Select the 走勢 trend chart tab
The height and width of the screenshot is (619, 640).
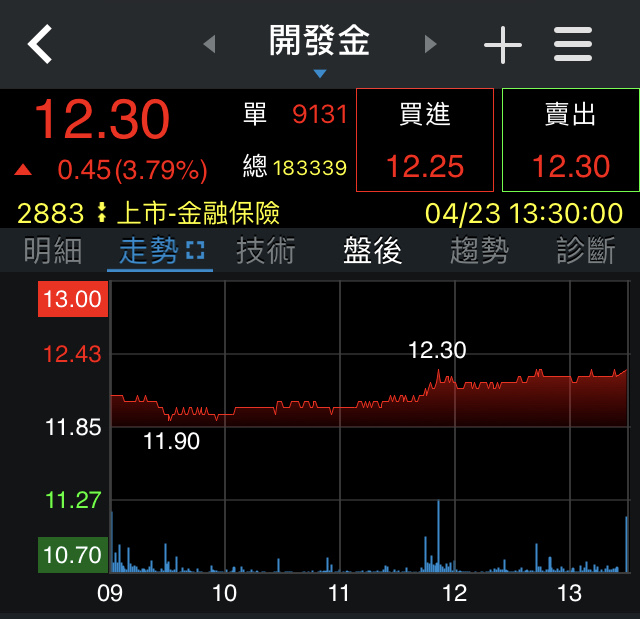coord(160,250)
